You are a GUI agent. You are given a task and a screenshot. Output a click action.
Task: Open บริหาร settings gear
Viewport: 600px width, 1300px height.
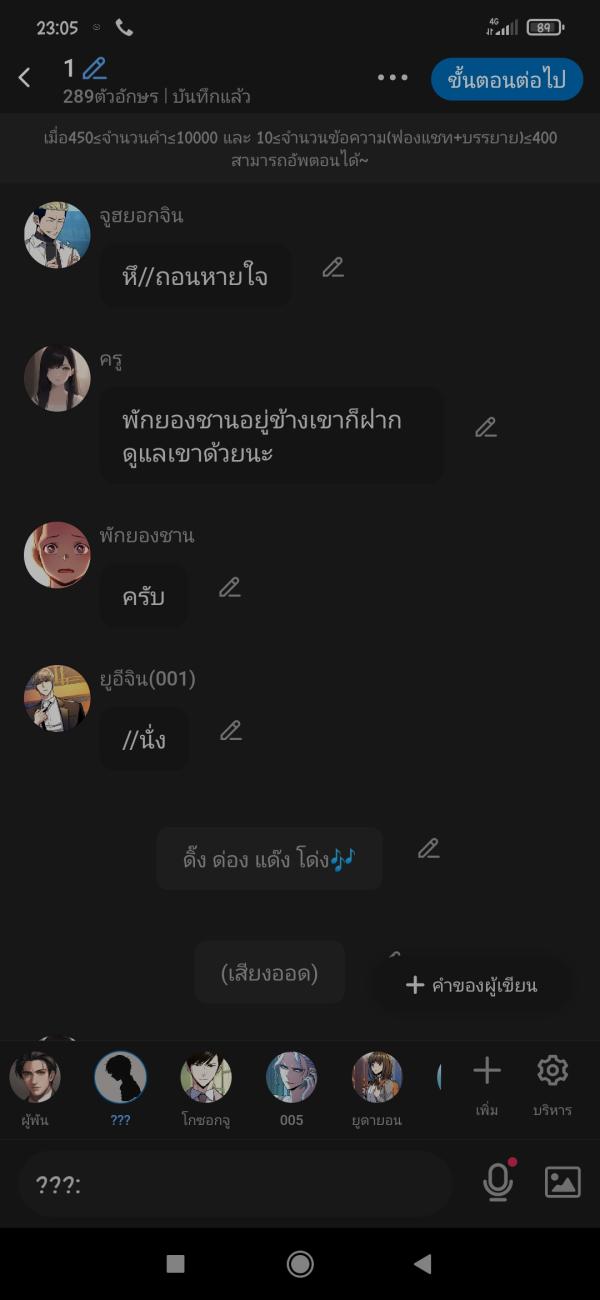point(552,1083)
